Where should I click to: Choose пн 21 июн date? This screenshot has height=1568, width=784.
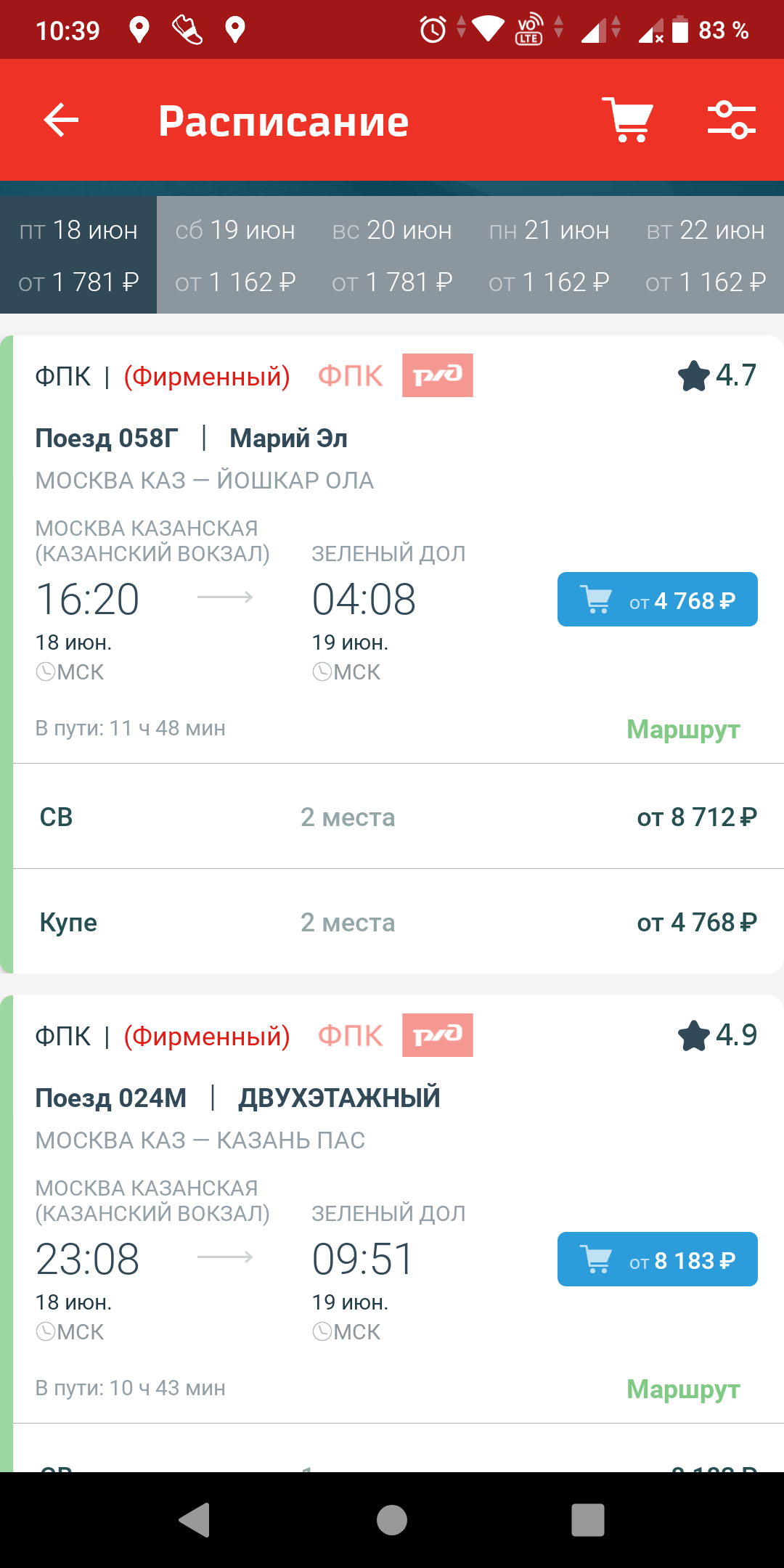[x=549, y=255]
